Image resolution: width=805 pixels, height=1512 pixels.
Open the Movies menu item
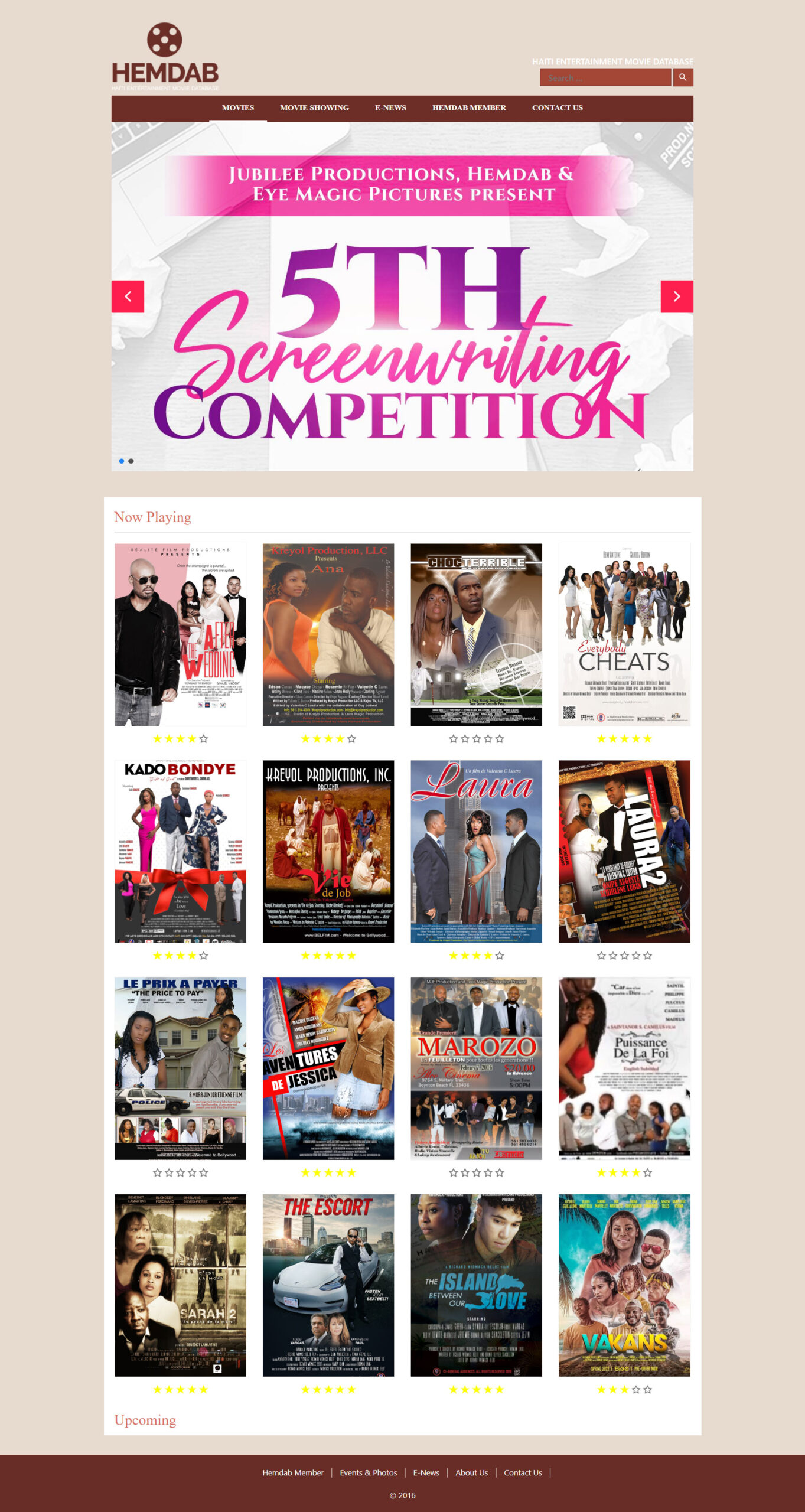tap(238, 108)
